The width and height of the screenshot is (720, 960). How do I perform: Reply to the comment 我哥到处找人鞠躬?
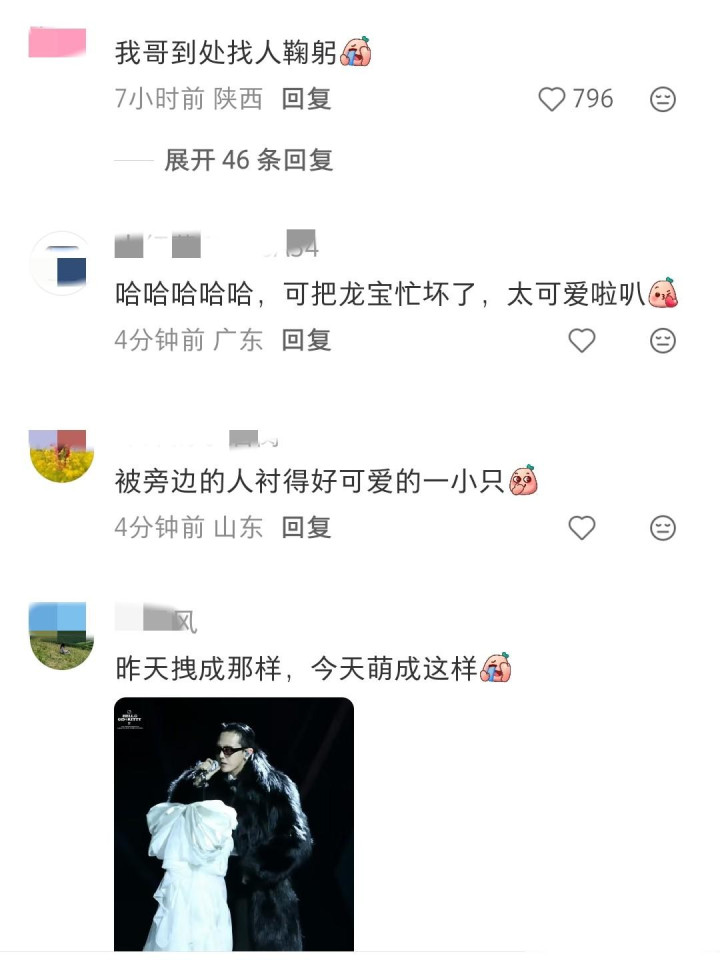click(306, 99)
